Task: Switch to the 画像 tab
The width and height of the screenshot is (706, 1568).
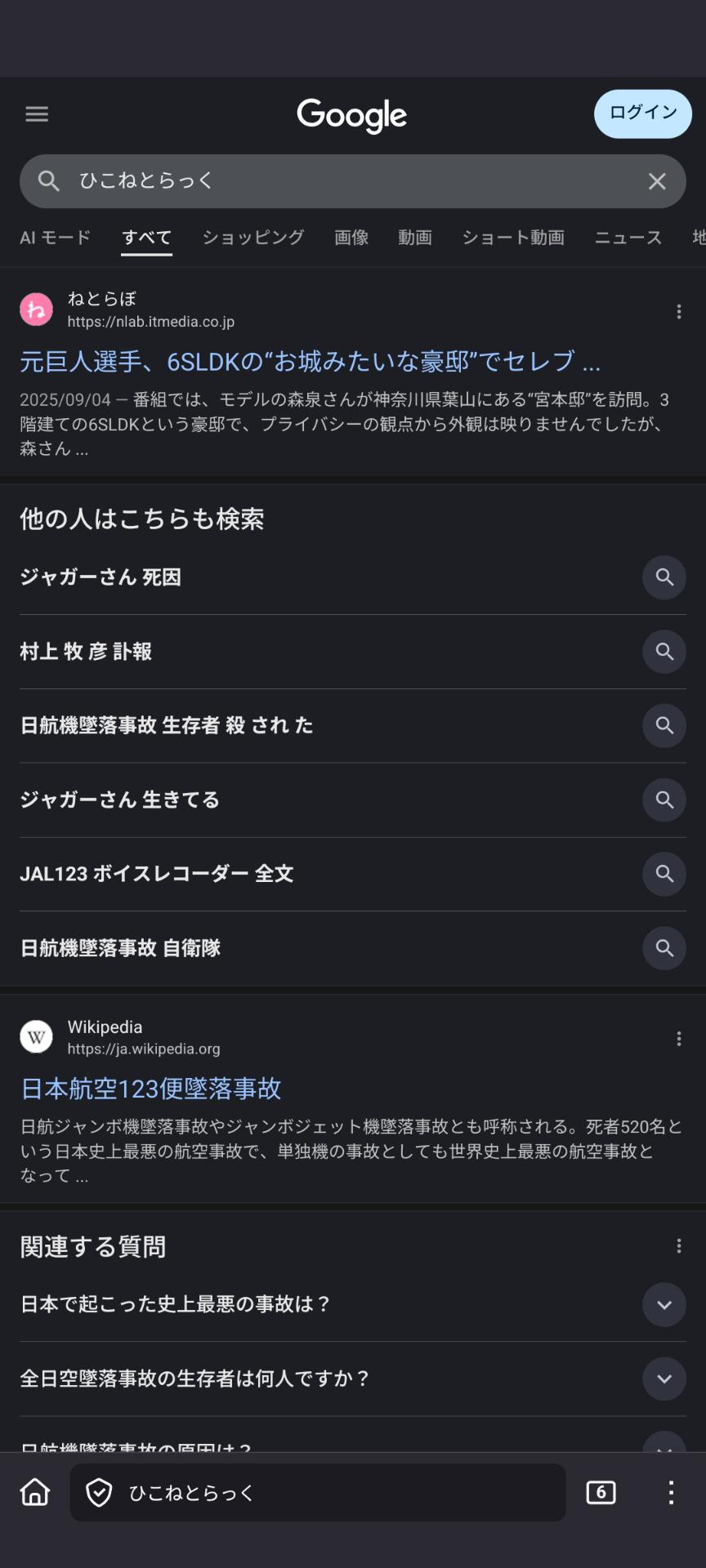Action: point(351,238)
